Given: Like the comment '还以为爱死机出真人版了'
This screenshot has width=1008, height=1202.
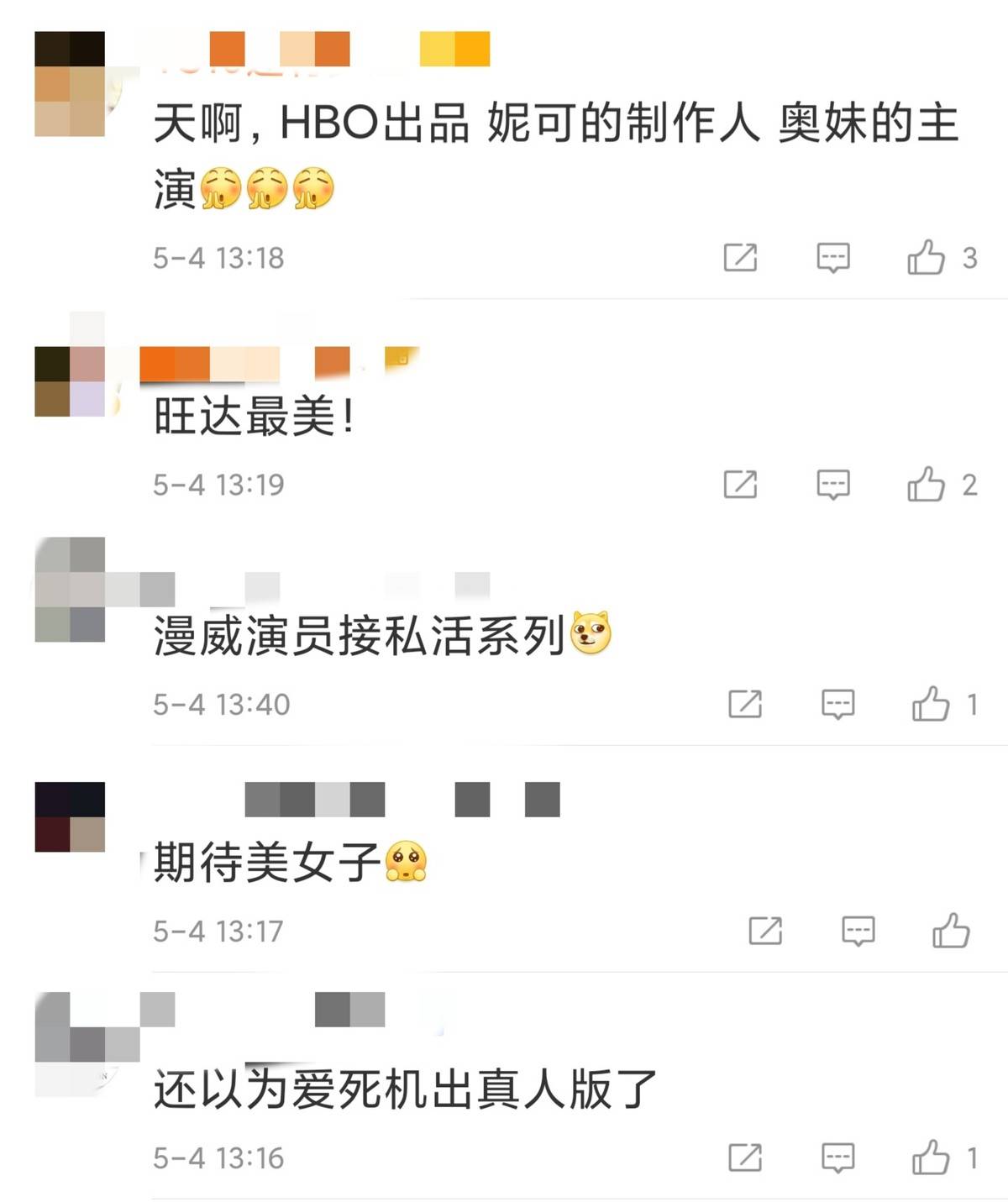Looking at the screenshot, I should pyautogui.click(x=931, y=1157).
